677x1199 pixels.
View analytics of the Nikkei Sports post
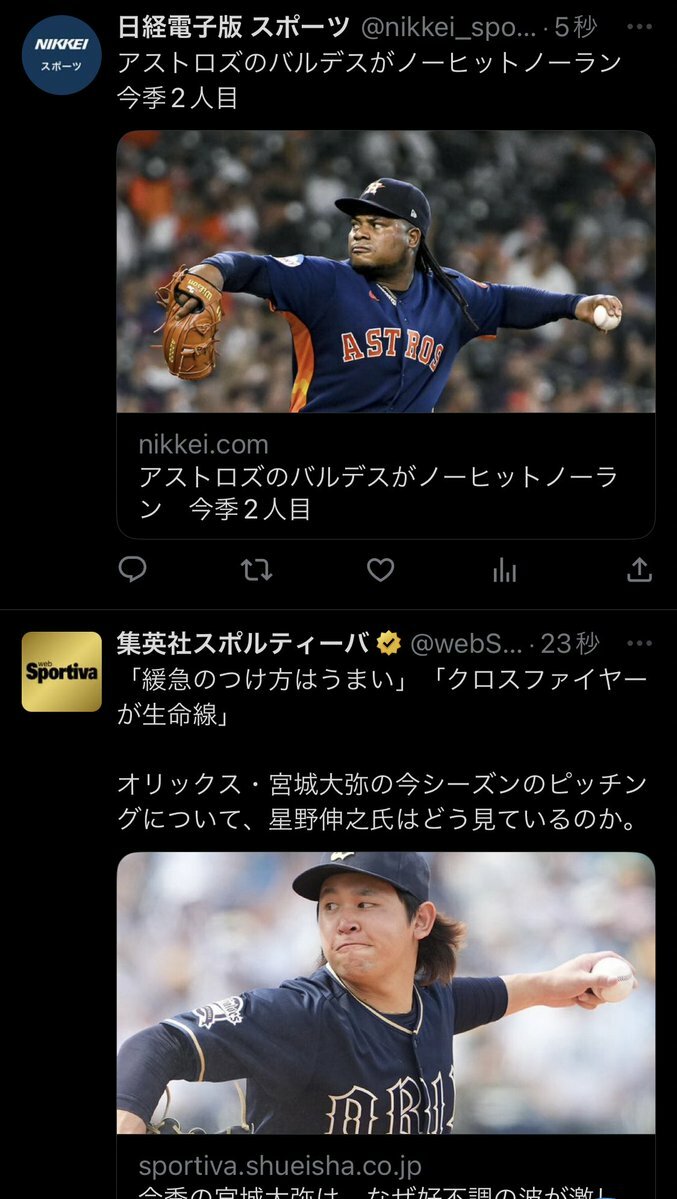[x=505, y=570]
